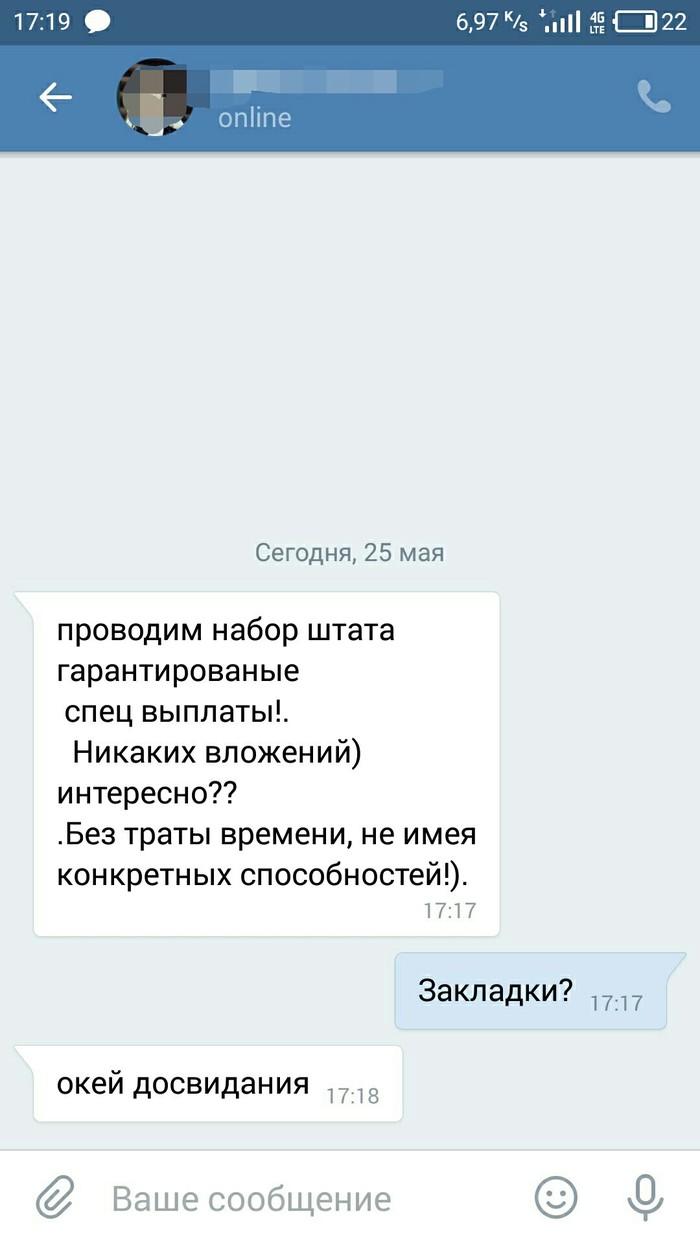Attach a file with the paperclip icon
700x1244 pixels.
point(56,1197)
